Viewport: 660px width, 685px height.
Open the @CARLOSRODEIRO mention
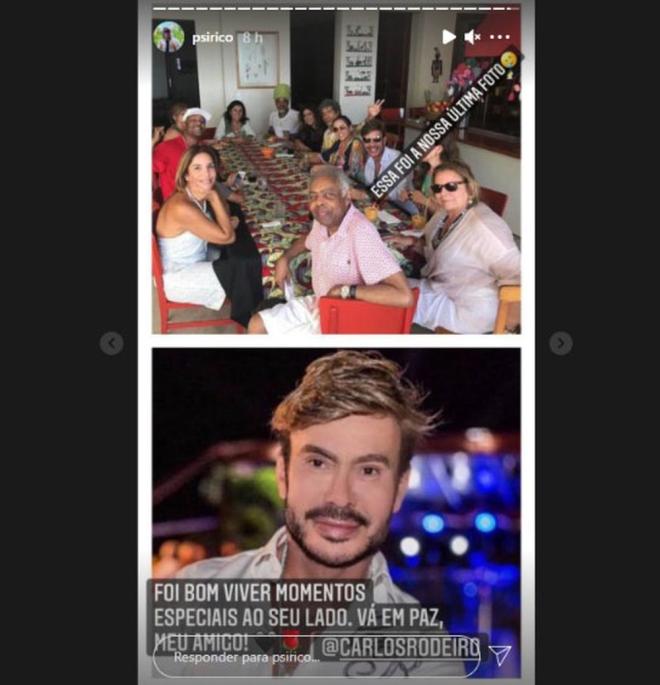400,646
